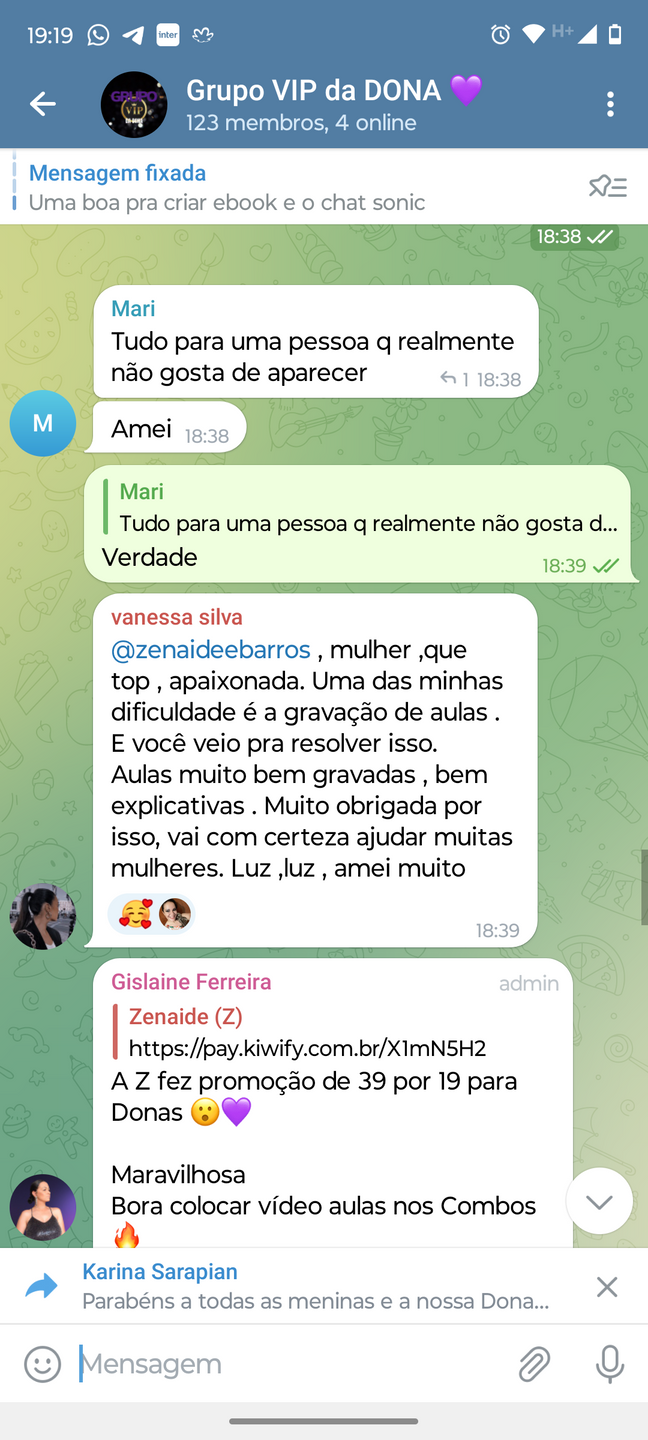This screenshot has width=648, height=1440.
Task: Show list of pinned messages
Action: pyautogui.click(x=607, y=186)
